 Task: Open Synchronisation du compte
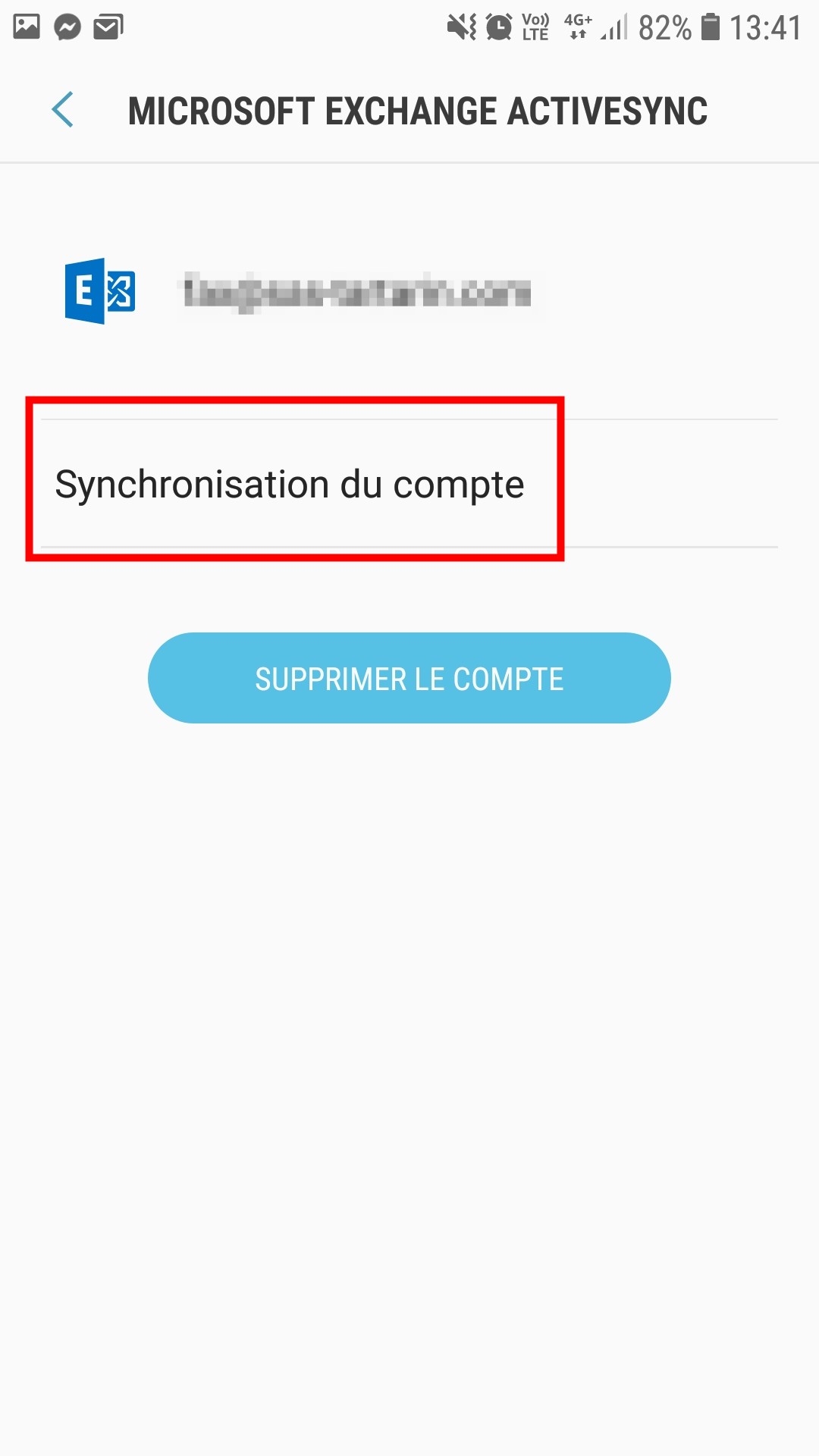[290, 484]
